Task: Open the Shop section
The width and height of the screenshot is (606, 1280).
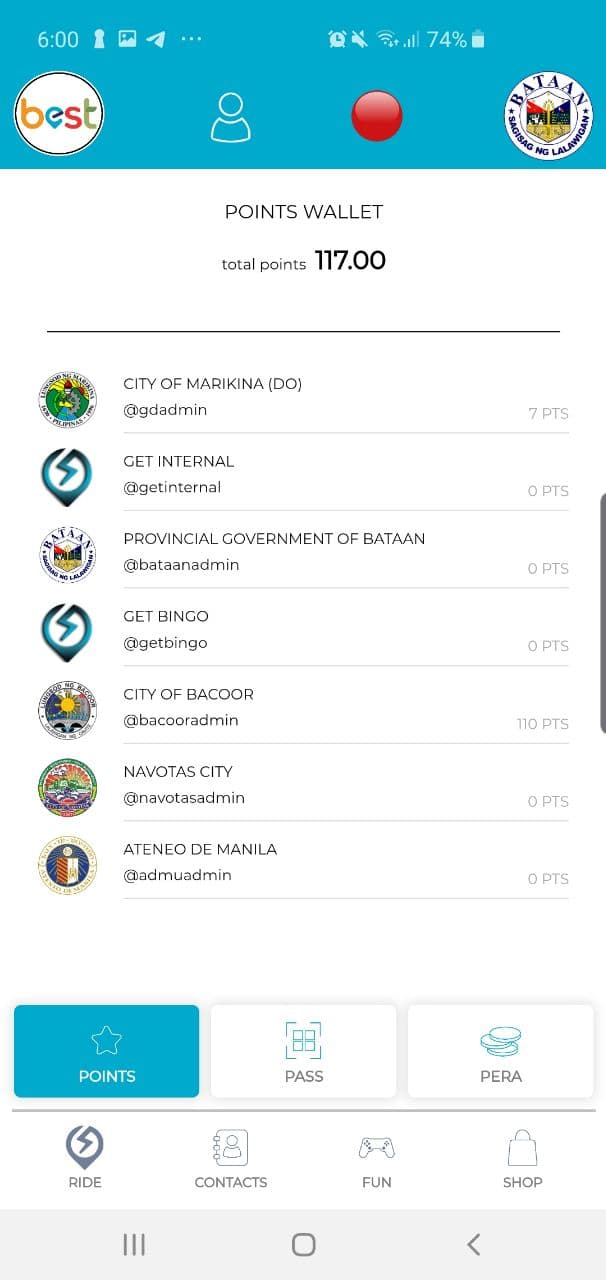Action: 522,1158
